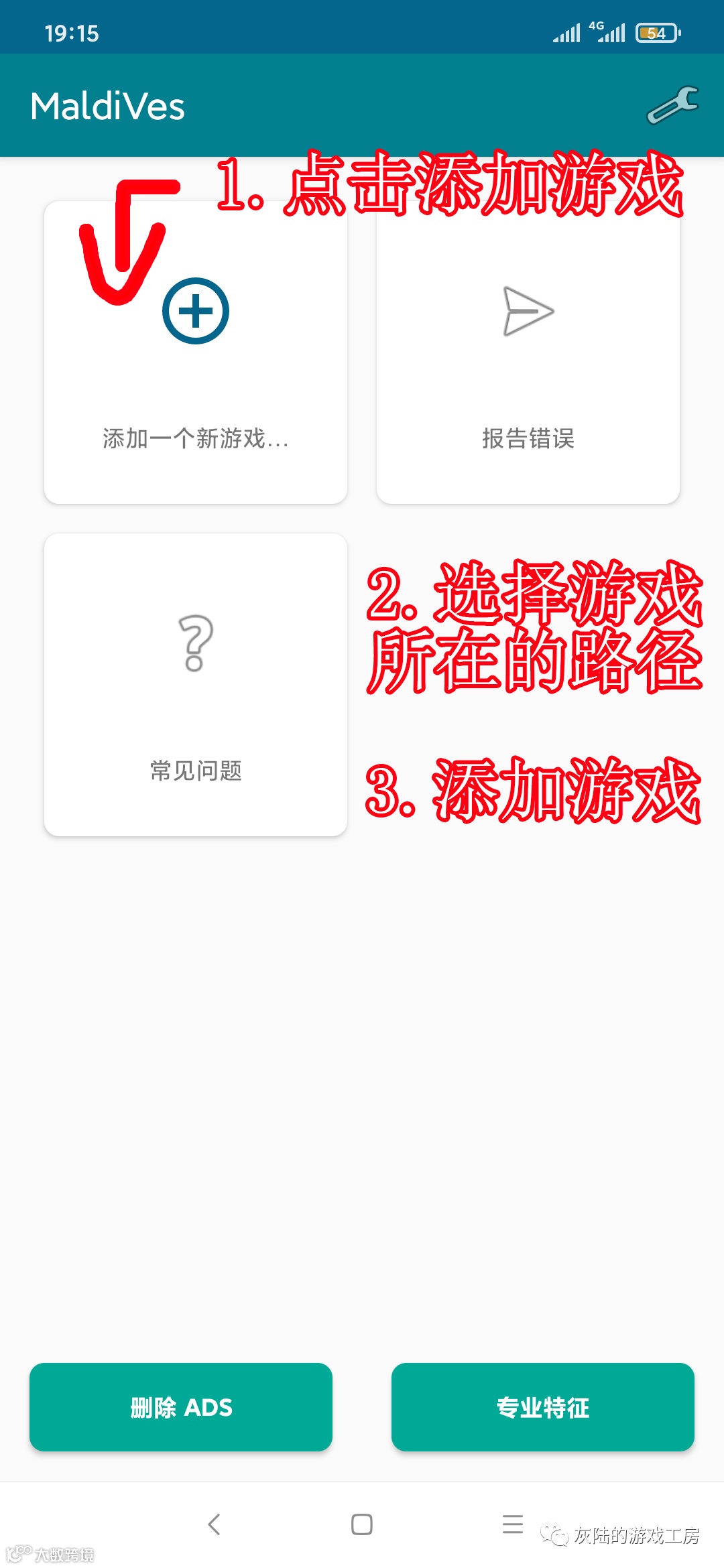The width and height of the screenshot is (724, 1568).
Task: Open the 常见问题 card
Action: click(x=195, y=684)
